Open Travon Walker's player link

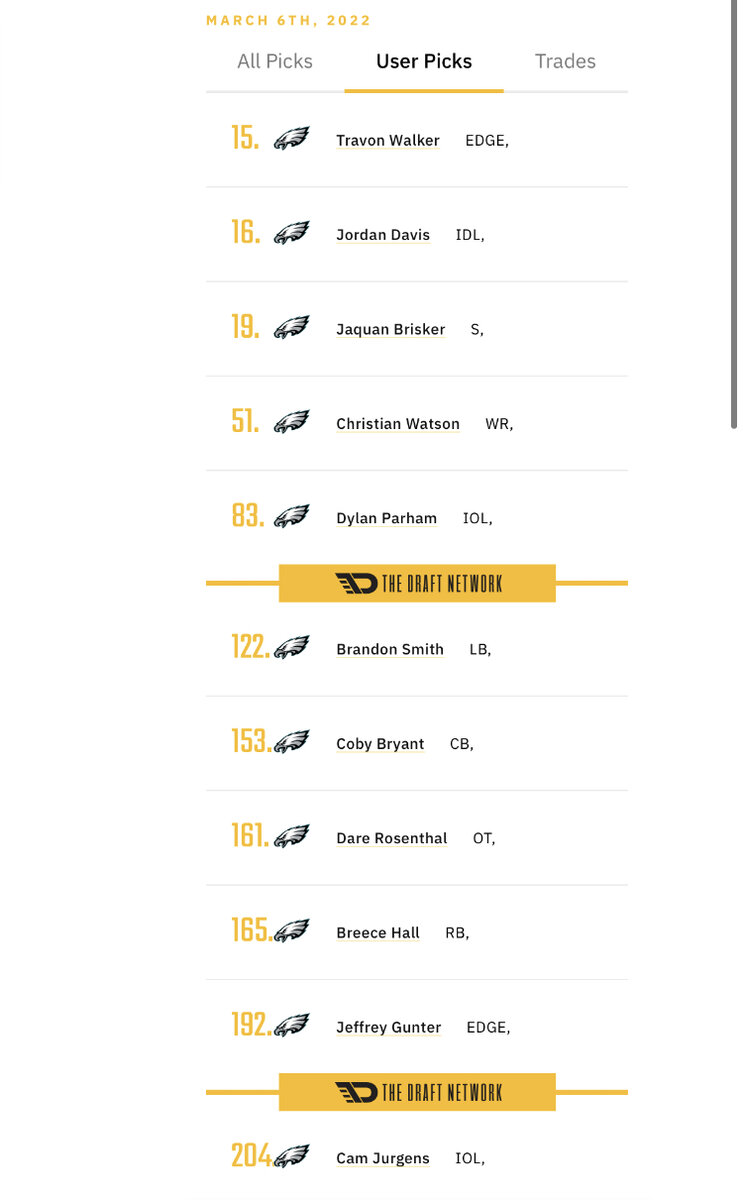(x=388, y=141)
